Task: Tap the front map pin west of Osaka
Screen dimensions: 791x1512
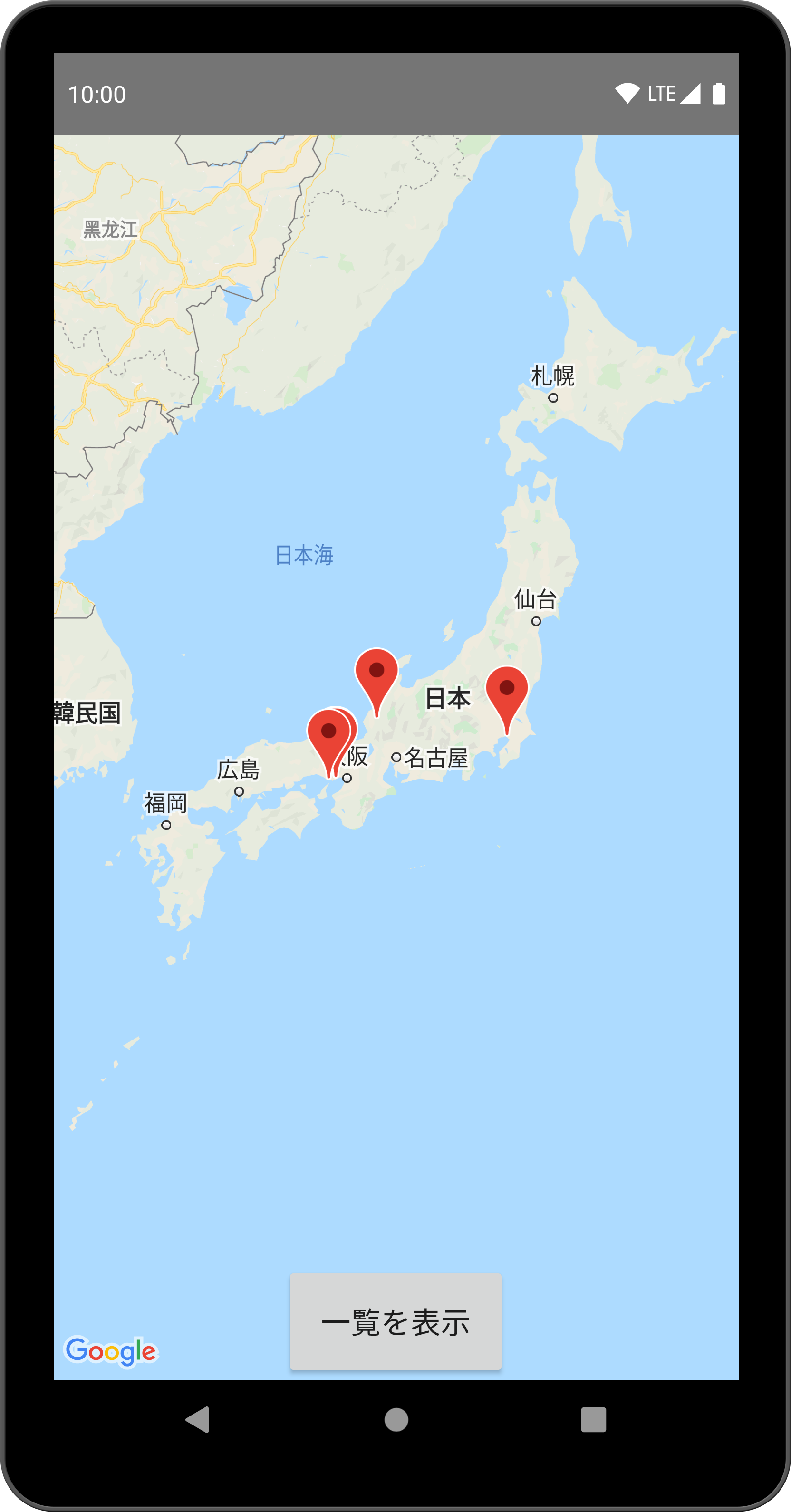Action: point(327,734)
